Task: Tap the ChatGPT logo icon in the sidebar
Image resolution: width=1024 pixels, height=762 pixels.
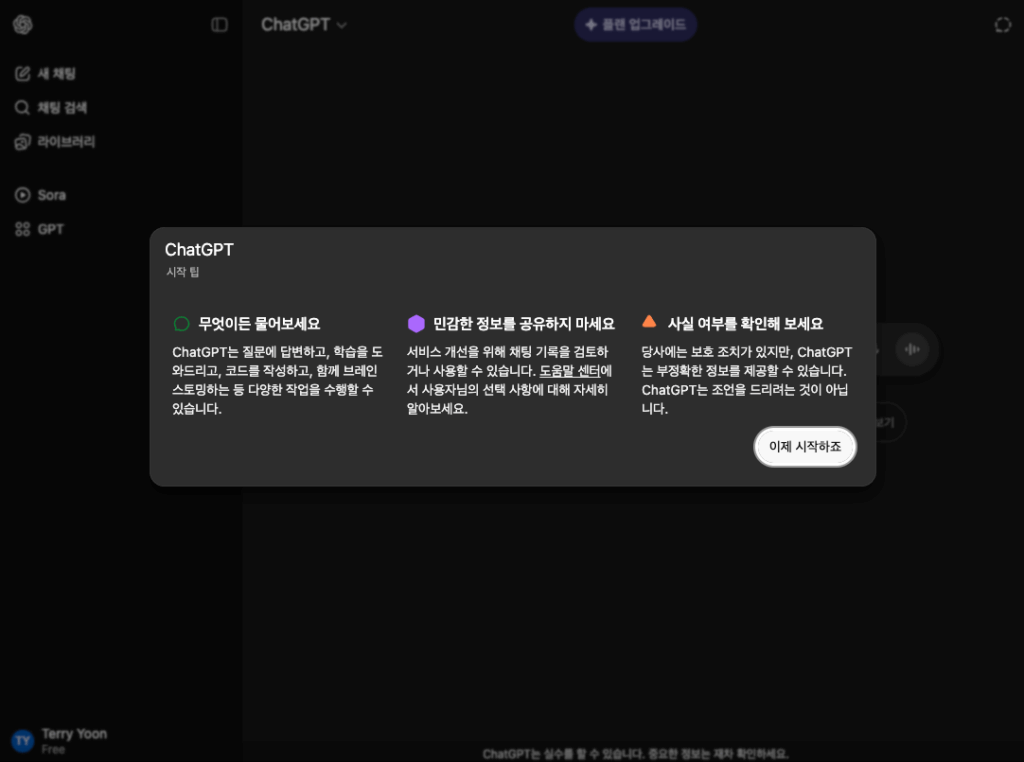Action: pos(23,25)
